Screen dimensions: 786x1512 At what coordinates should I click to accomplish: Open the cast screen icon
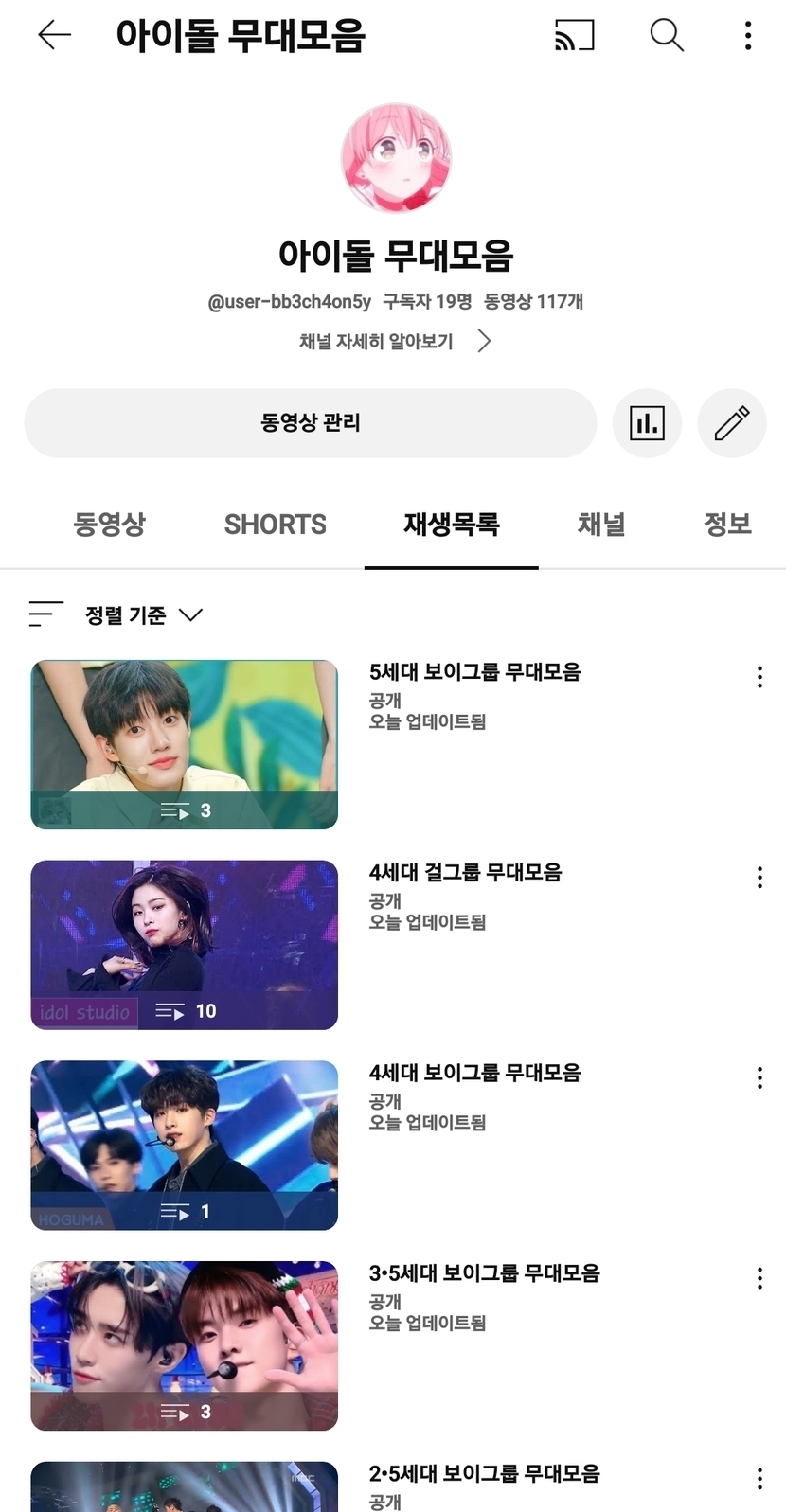[574, 35]
